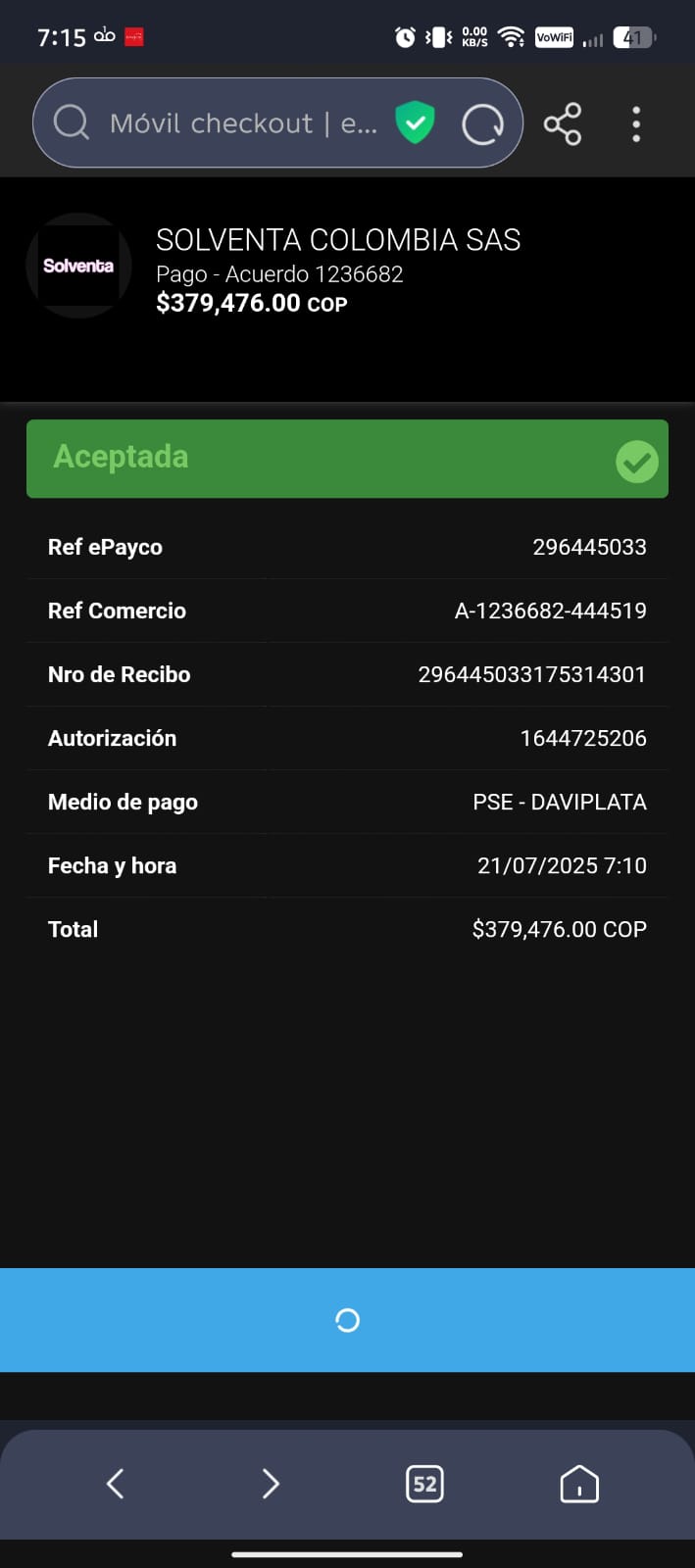Screen dimensions: 695x1568
Task: Go forward to the next page
Action: 271,1484
